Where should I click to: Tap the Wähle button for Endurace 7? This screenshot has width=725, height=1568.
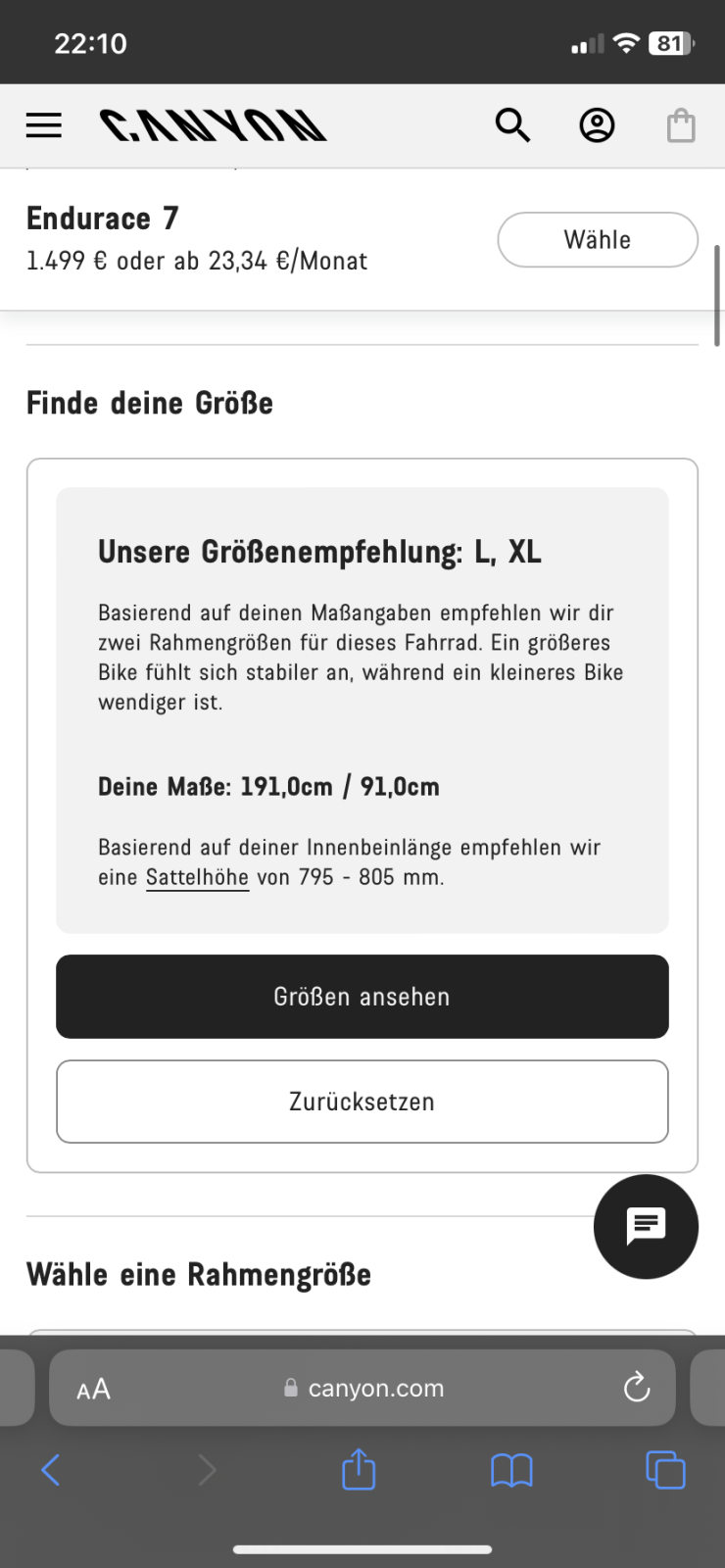click(x=598, y=240)
